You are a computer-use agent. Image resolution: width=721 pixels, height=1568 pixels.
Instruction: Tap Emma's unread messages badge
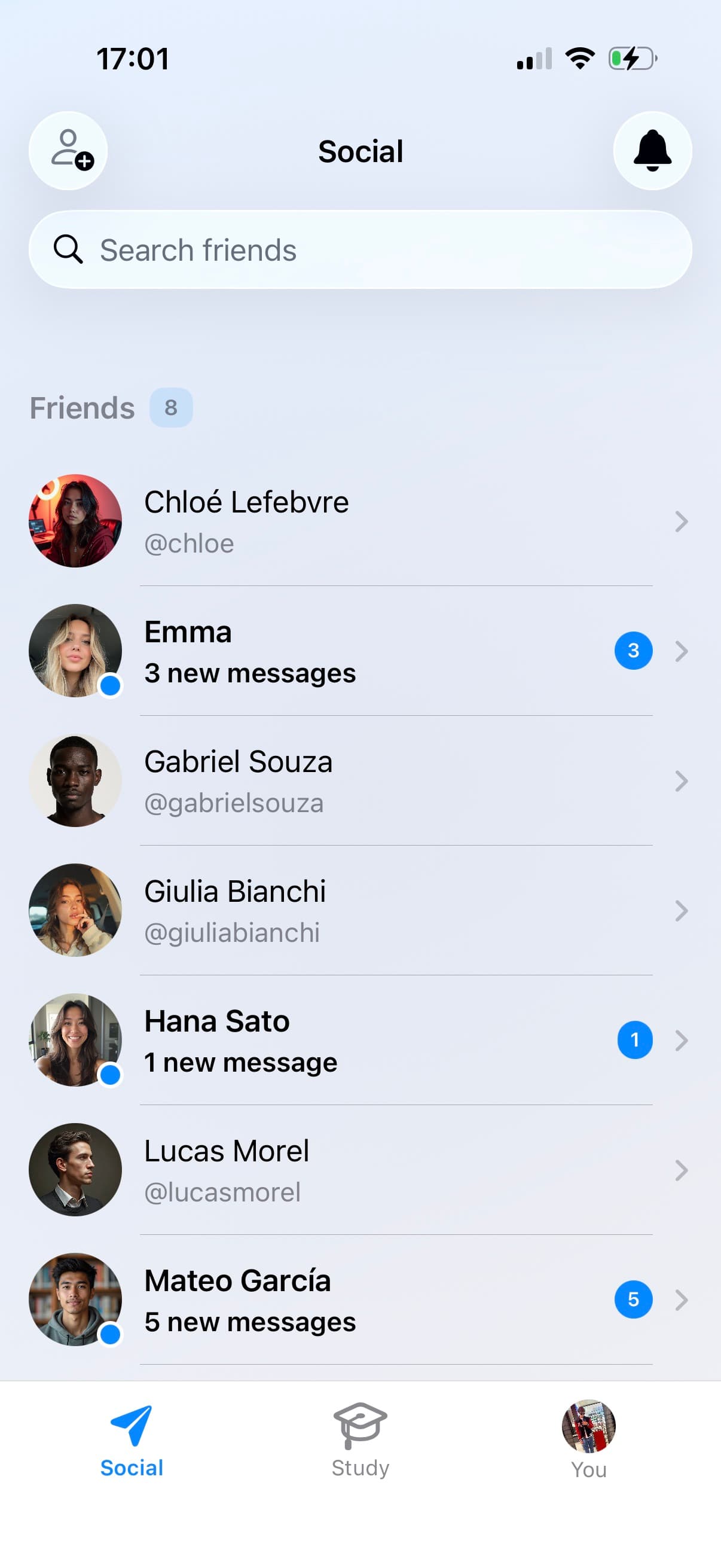633,649
